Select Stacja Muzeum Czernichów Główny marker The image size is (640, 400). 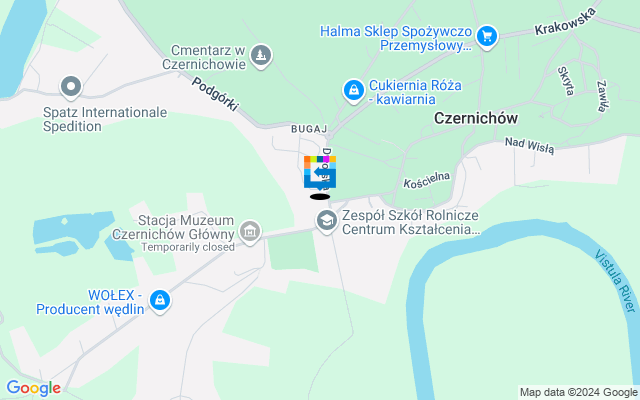point(250,233)
